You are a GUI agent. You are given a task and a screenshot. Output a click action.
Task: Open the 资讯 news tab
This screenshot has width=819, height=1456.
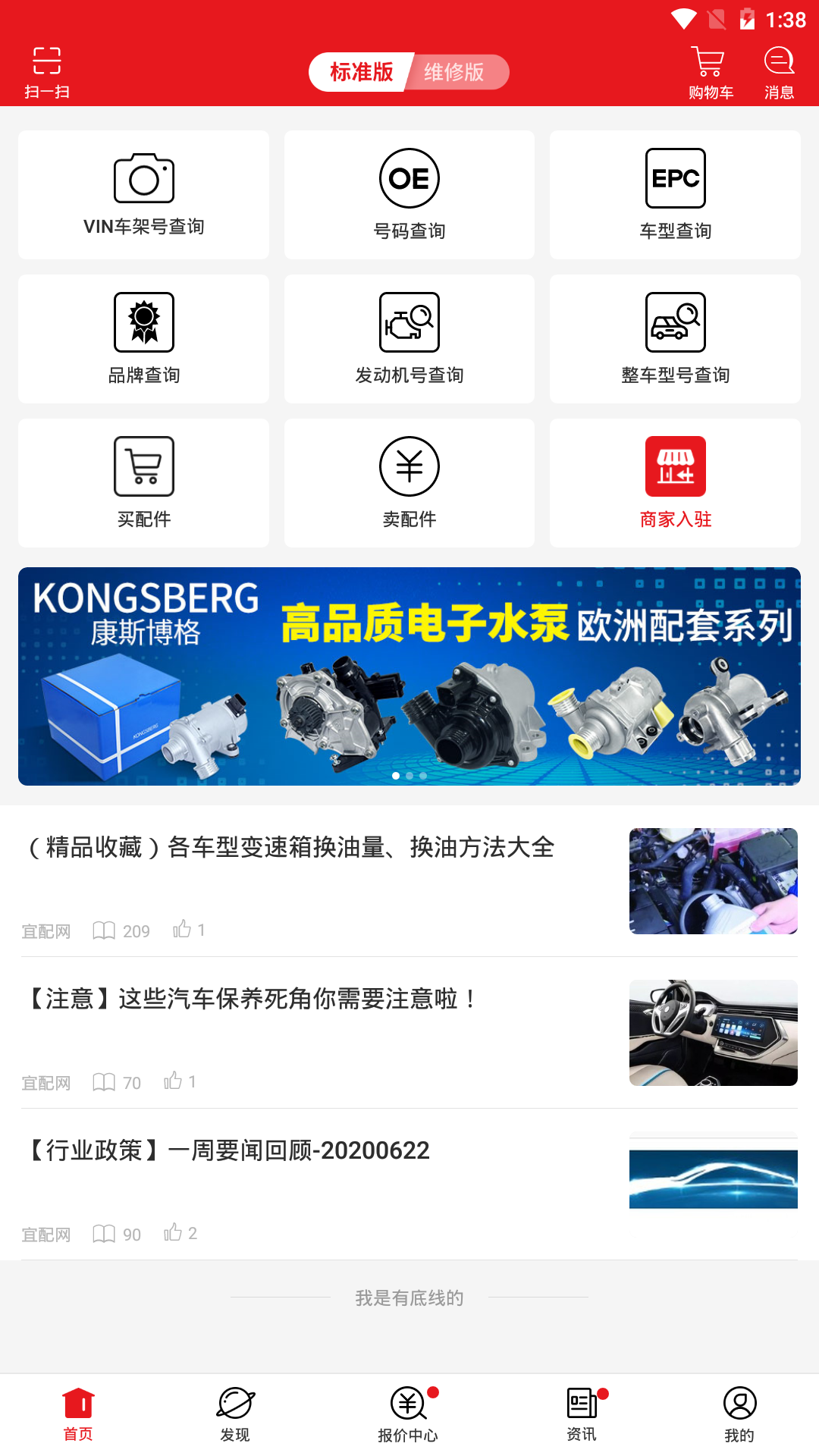(582, 1415)
